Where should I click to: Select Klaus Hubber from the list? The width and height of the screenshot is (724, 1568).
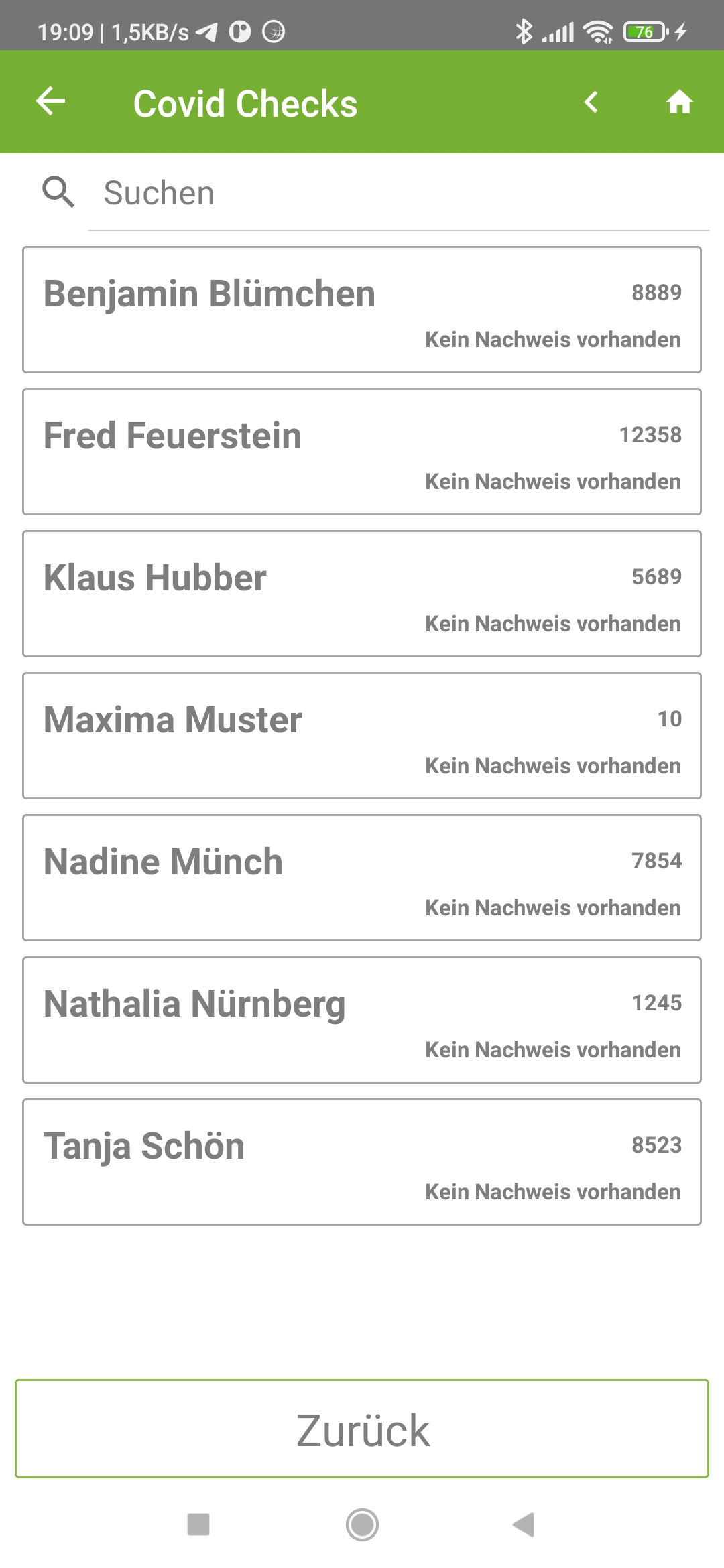(362, 594)
